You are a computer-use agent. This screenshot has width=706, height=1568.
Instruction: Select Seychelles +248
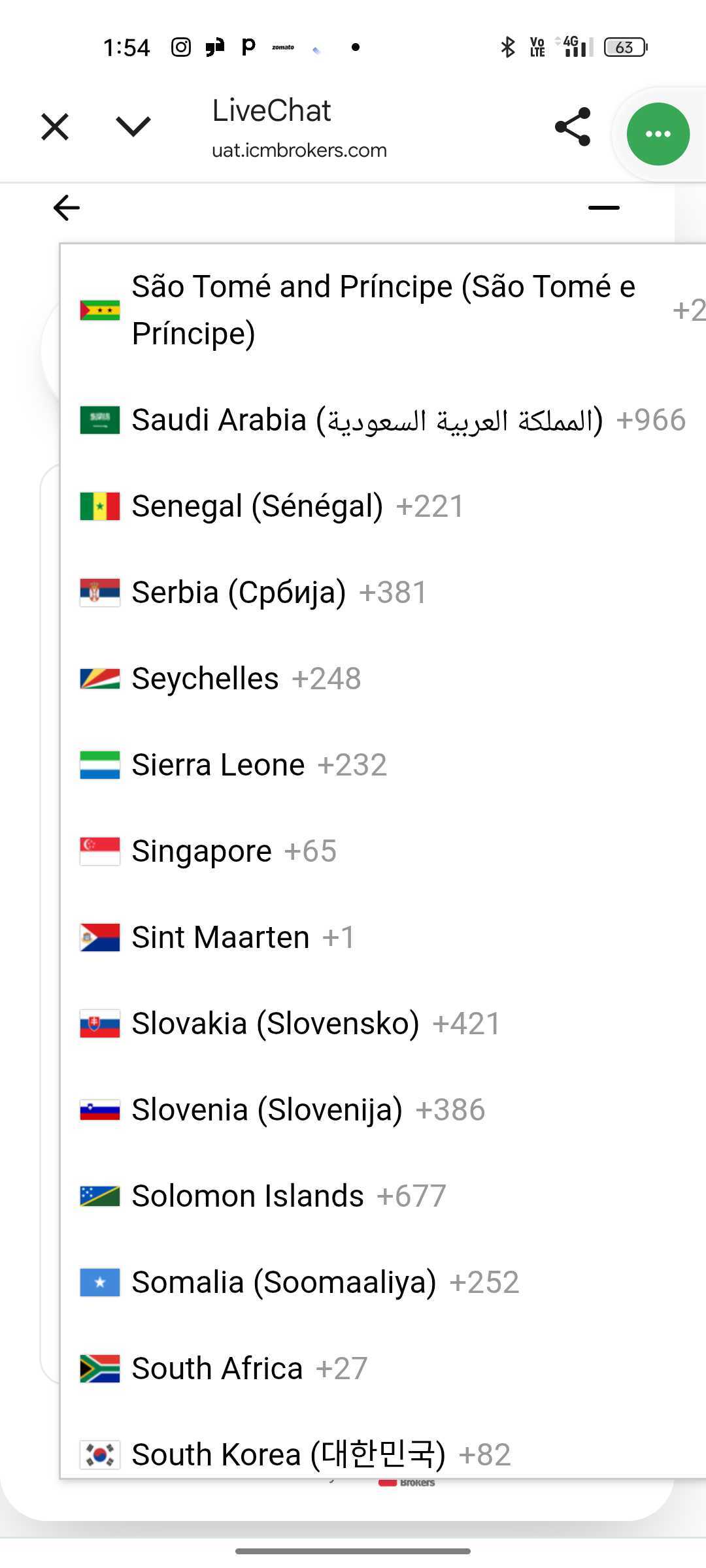click(246, 679)
